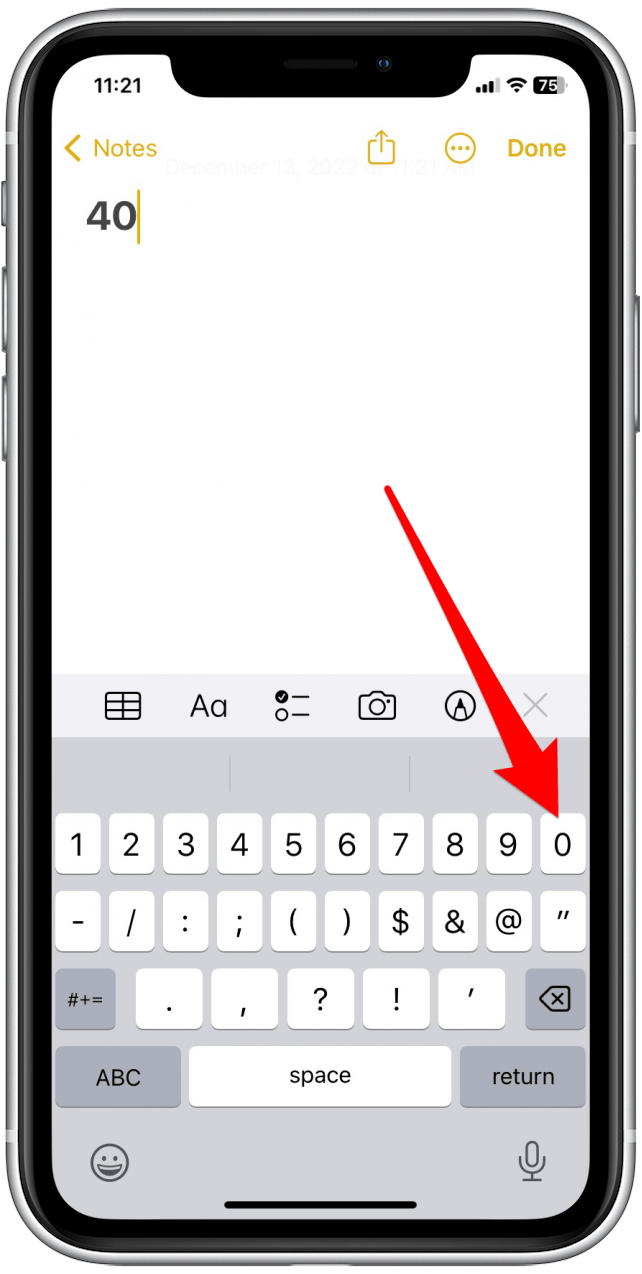This screenshot has height=1274, width=642.
Task: Delete last character with backspace key
Action: coord(555,999)
